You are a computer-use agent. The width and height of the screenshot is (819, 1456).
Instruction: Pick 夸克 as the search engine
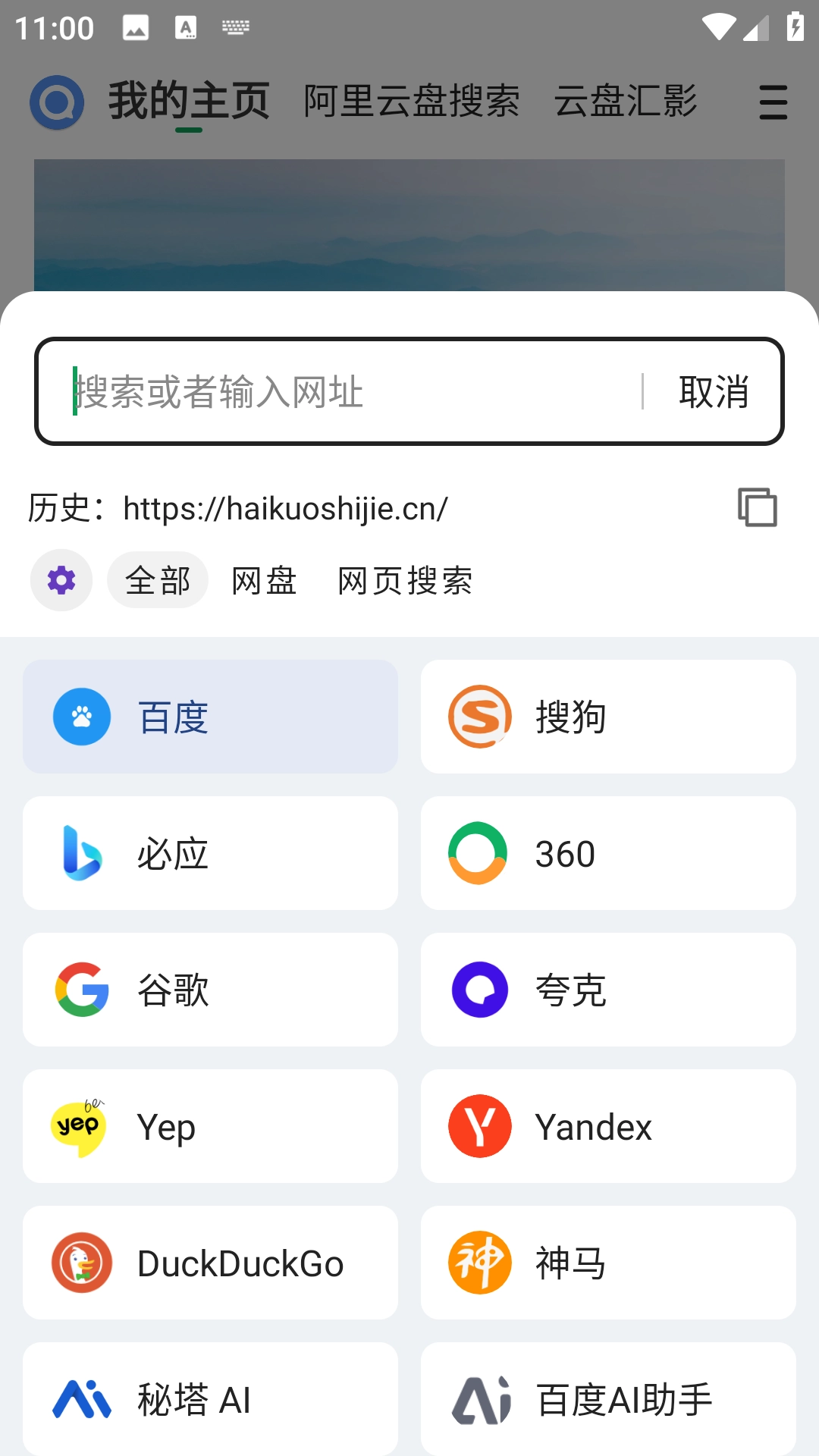pos(608,990)
